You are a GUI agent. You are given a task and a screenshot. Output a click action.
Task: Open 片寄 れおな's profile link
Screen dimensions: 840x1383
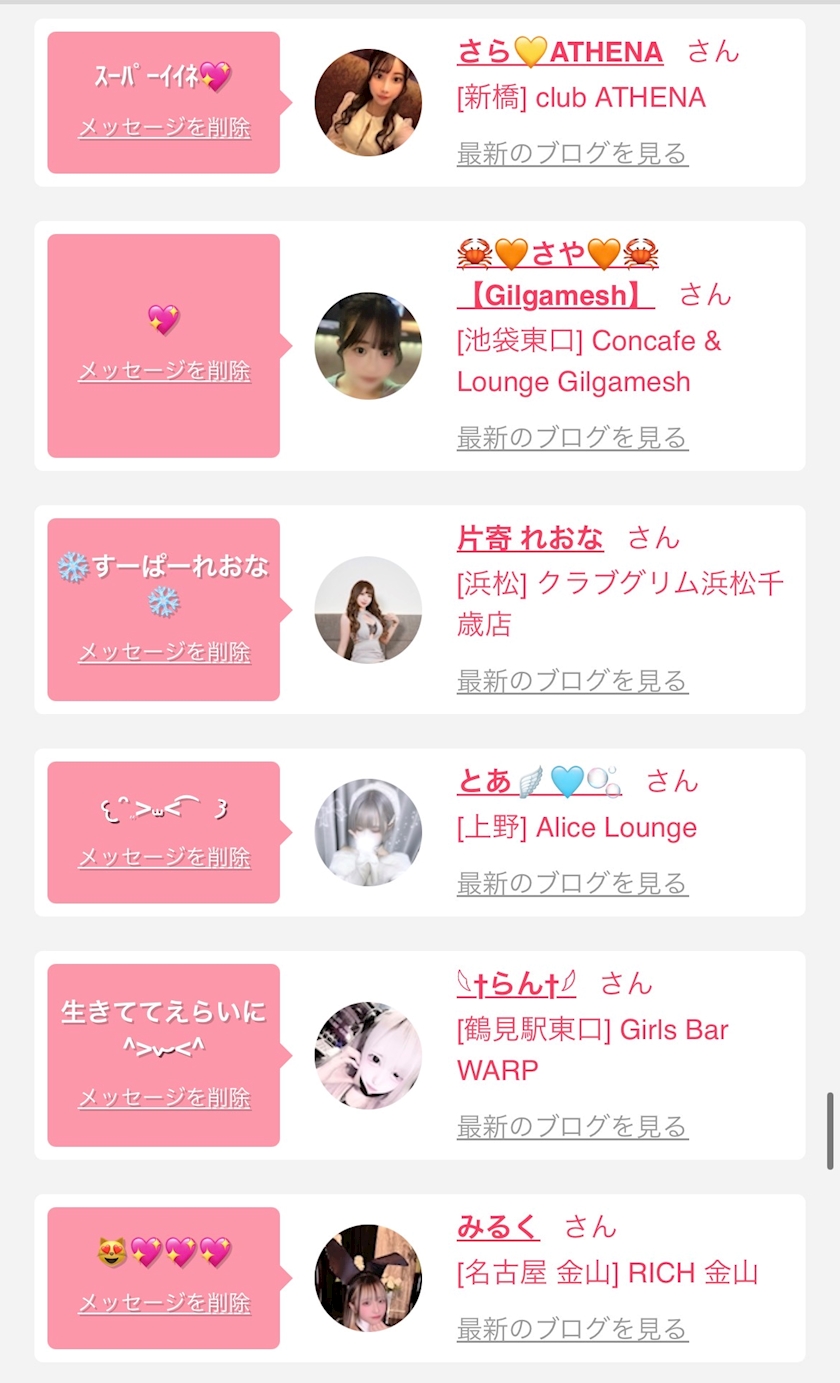click(x=530, y=539)
